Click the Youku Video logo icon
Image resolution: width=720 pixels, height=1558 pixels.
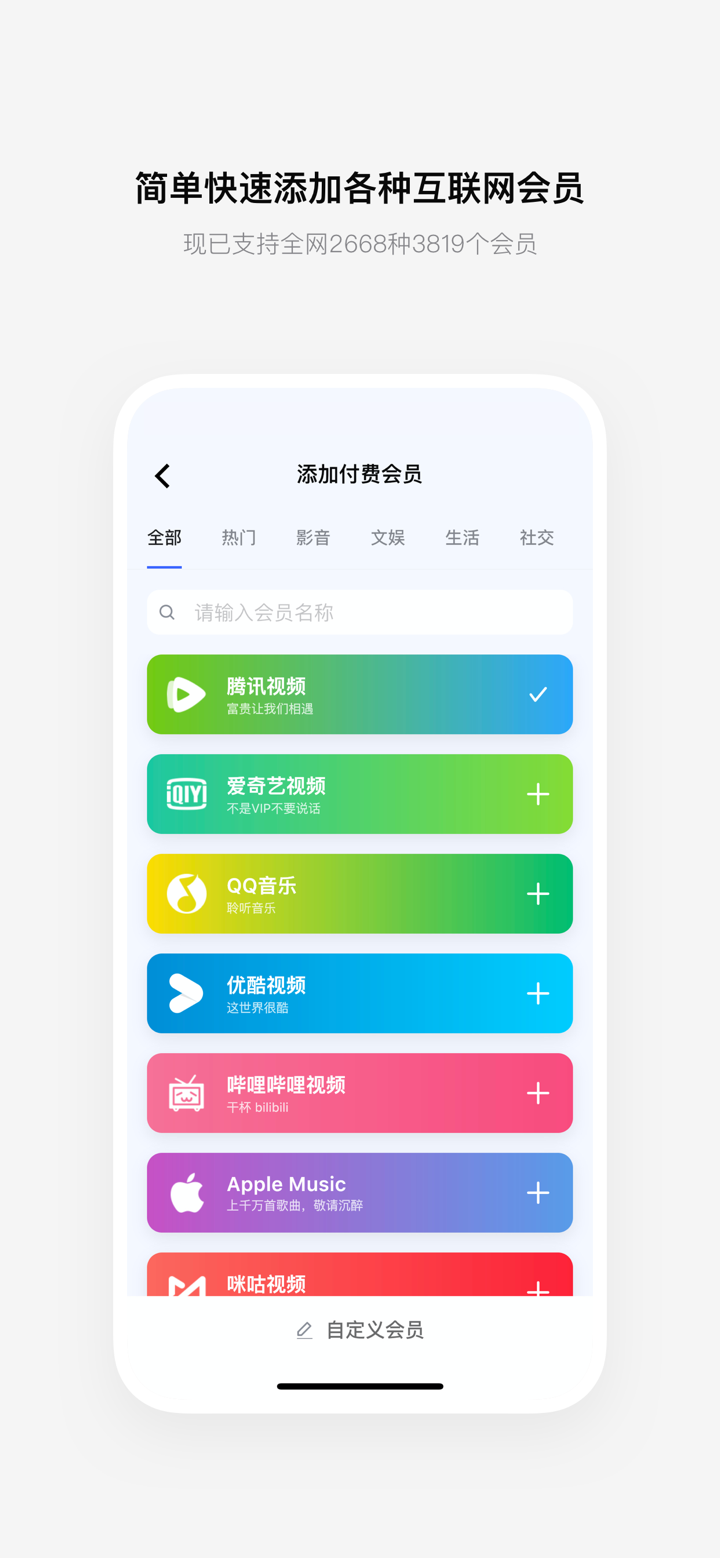tap(184, 992)
